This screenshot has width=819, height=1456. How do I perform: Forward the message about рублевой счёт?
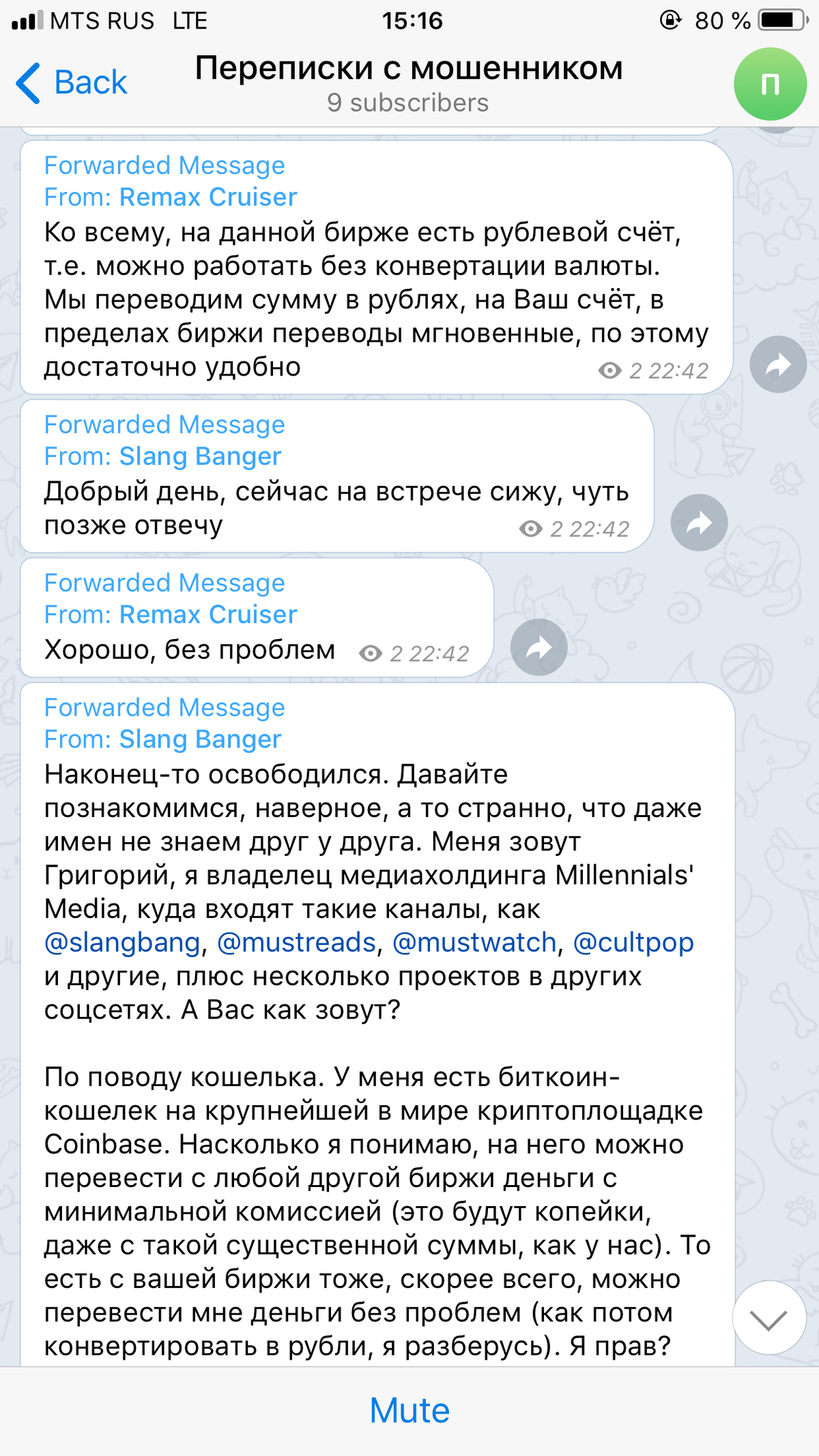click(778, 365)
